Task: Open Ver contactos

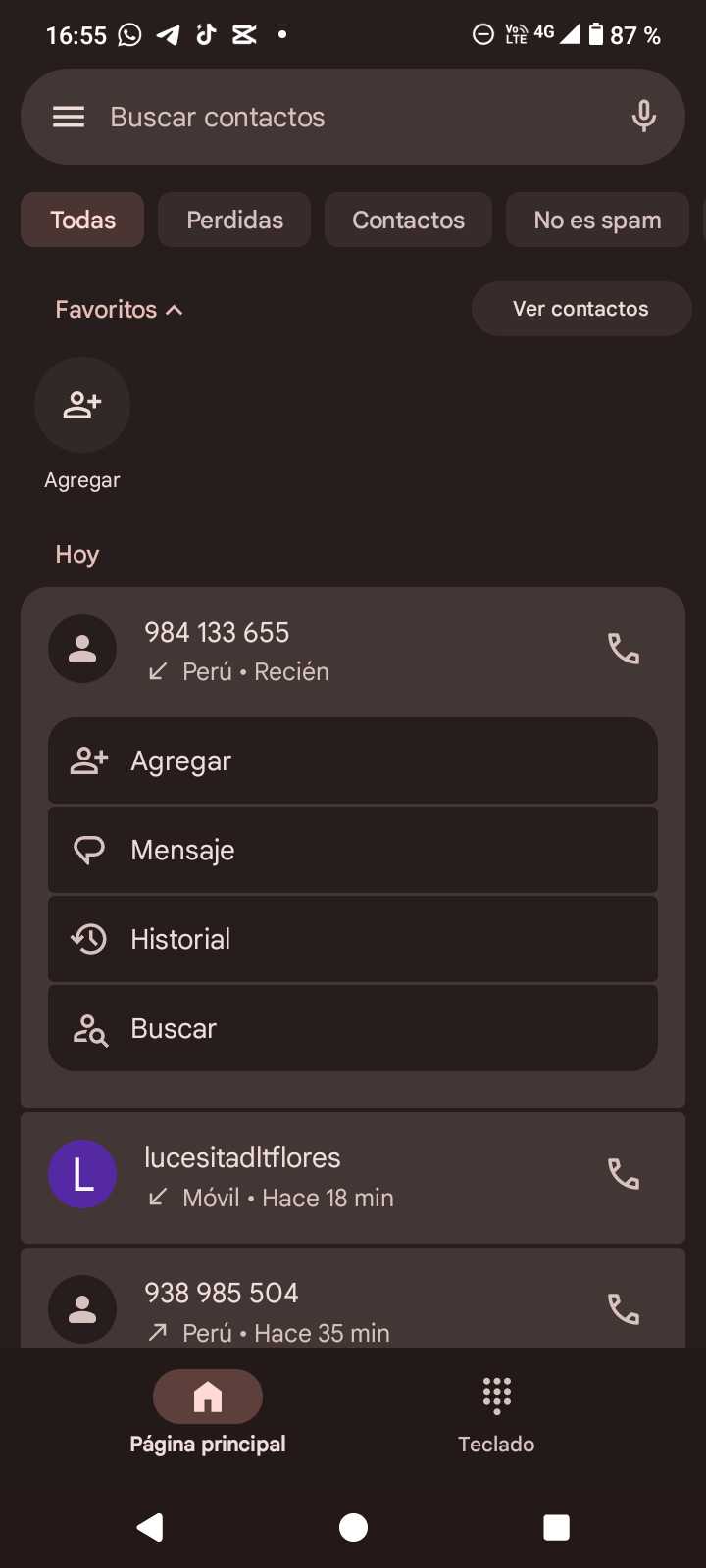Action: (580, 309)
